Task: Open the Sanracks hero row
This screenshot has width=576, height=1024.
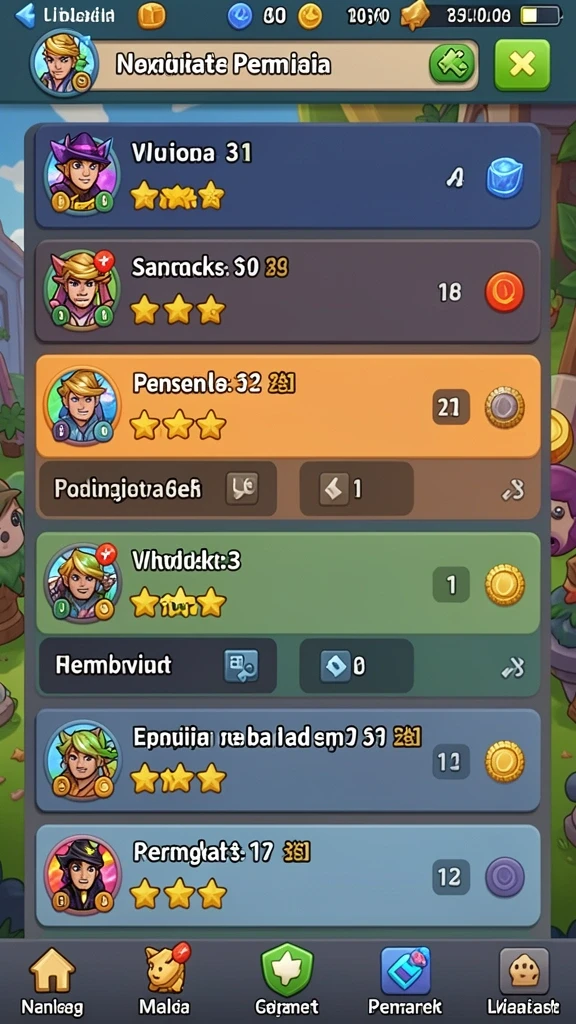Action: tap(288, 292)
